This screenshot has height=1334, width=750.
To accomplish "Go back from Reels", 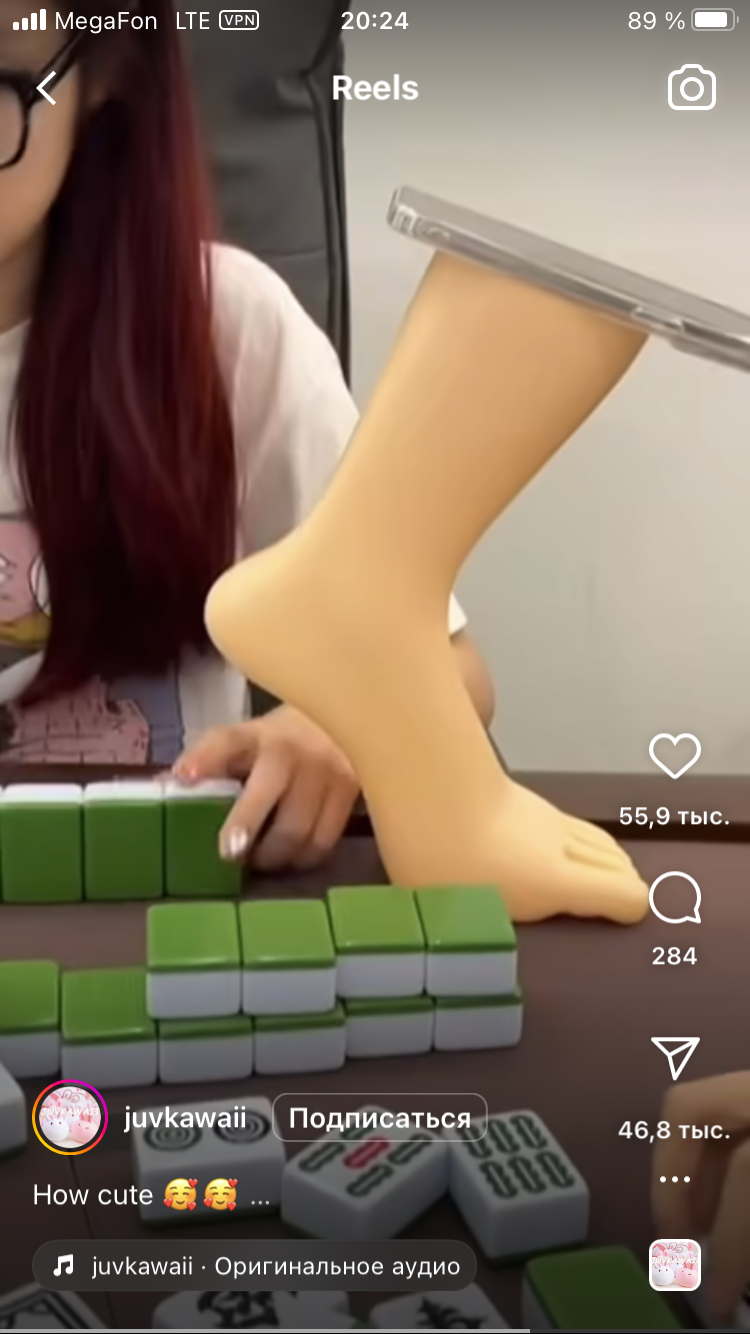I will [46, 88].
